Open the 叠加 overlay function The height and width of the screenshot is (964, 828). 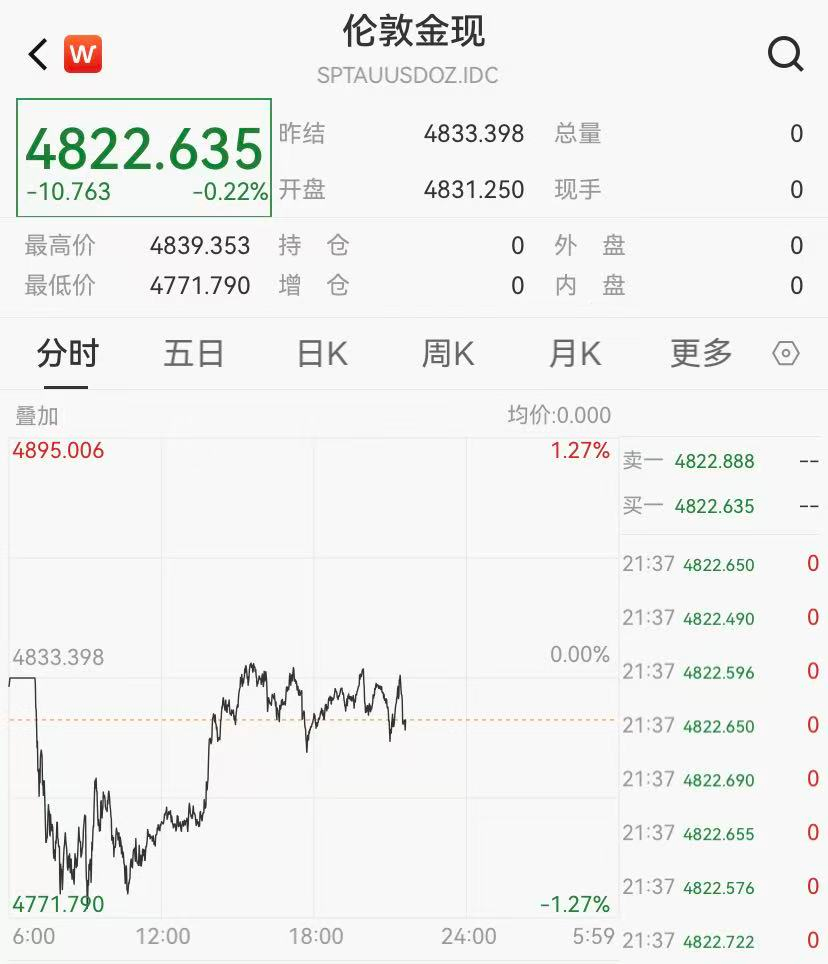tap(32, 415)
